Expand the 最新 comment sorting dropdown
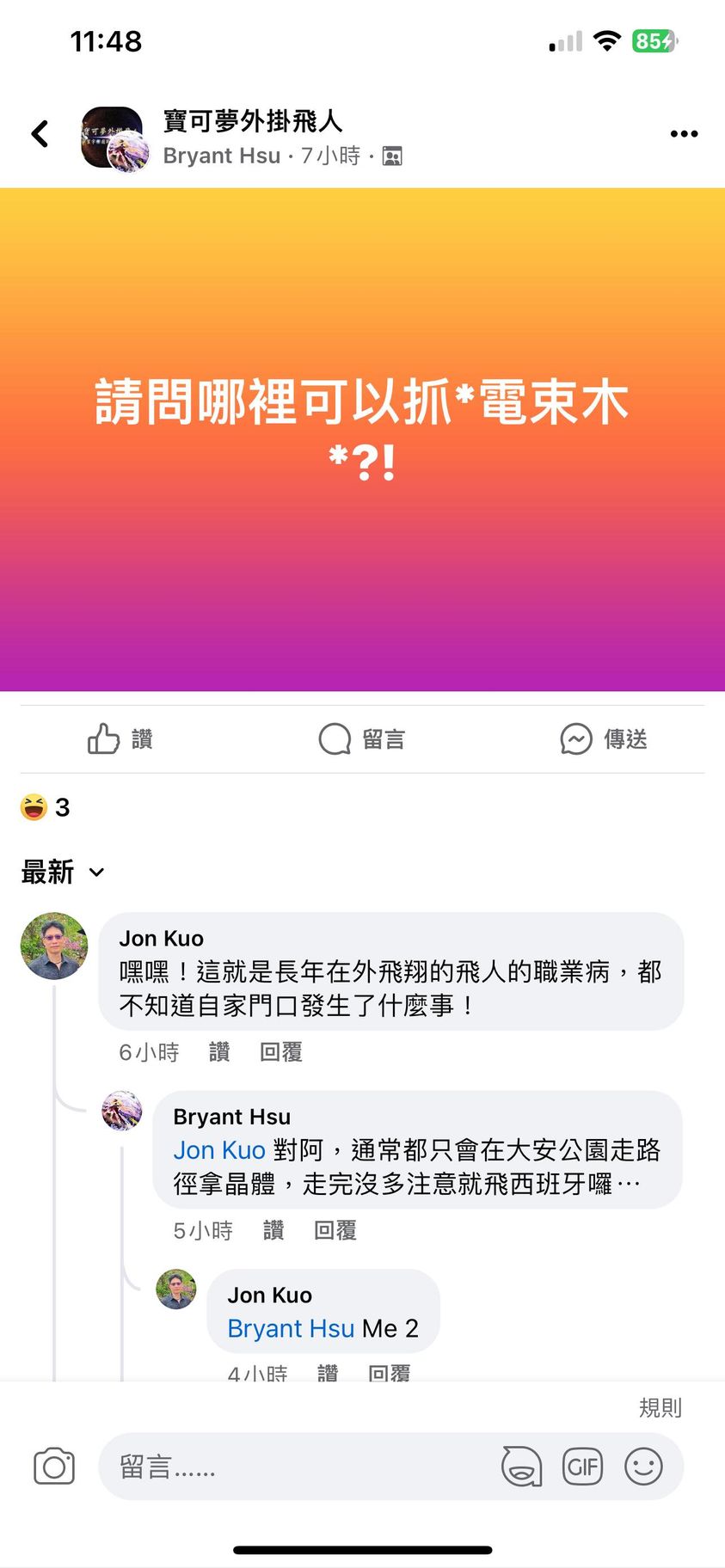Image resolution: width=725 pixels, height=1568 pixels. pyautogui.click(x=62, y=873)
